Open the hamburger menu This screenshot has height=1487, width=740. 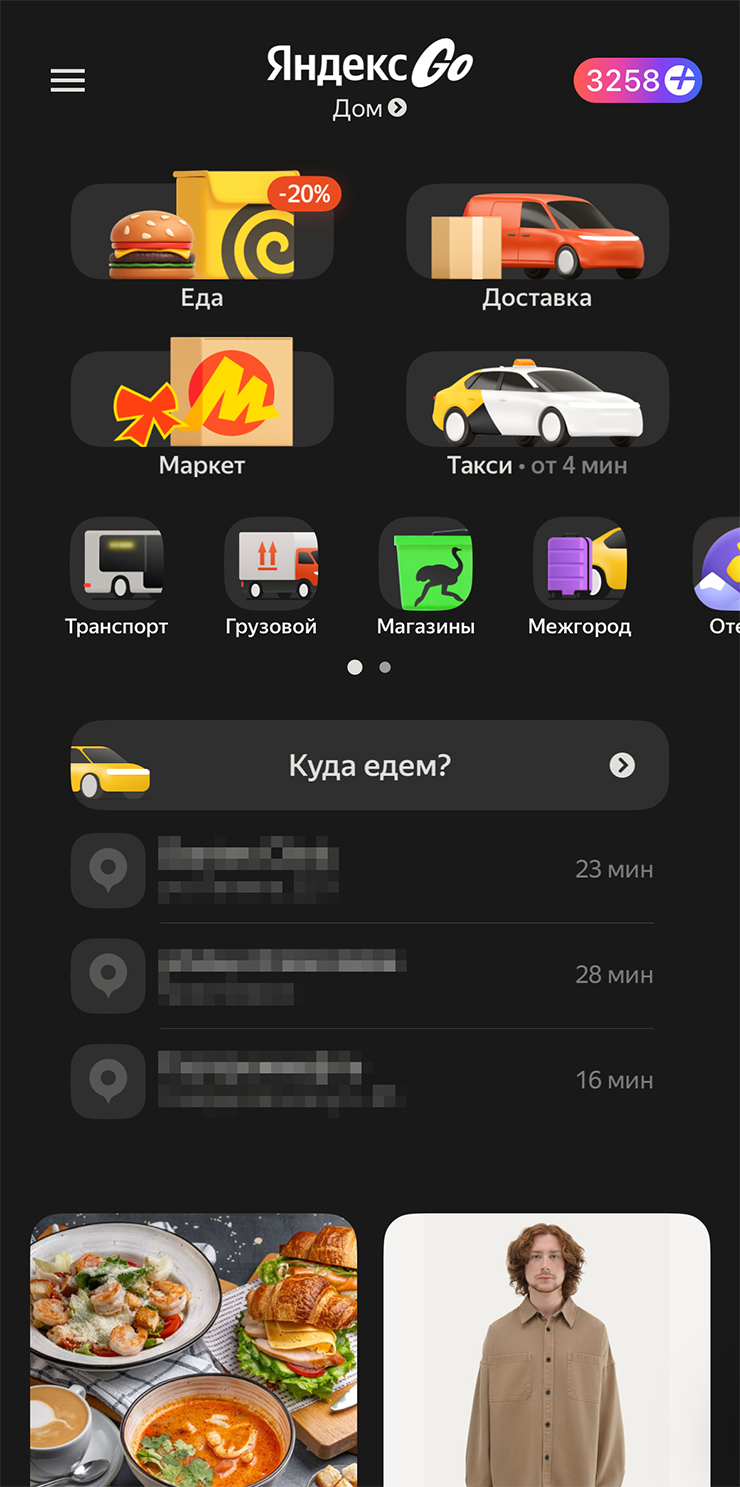coord(68,80)
